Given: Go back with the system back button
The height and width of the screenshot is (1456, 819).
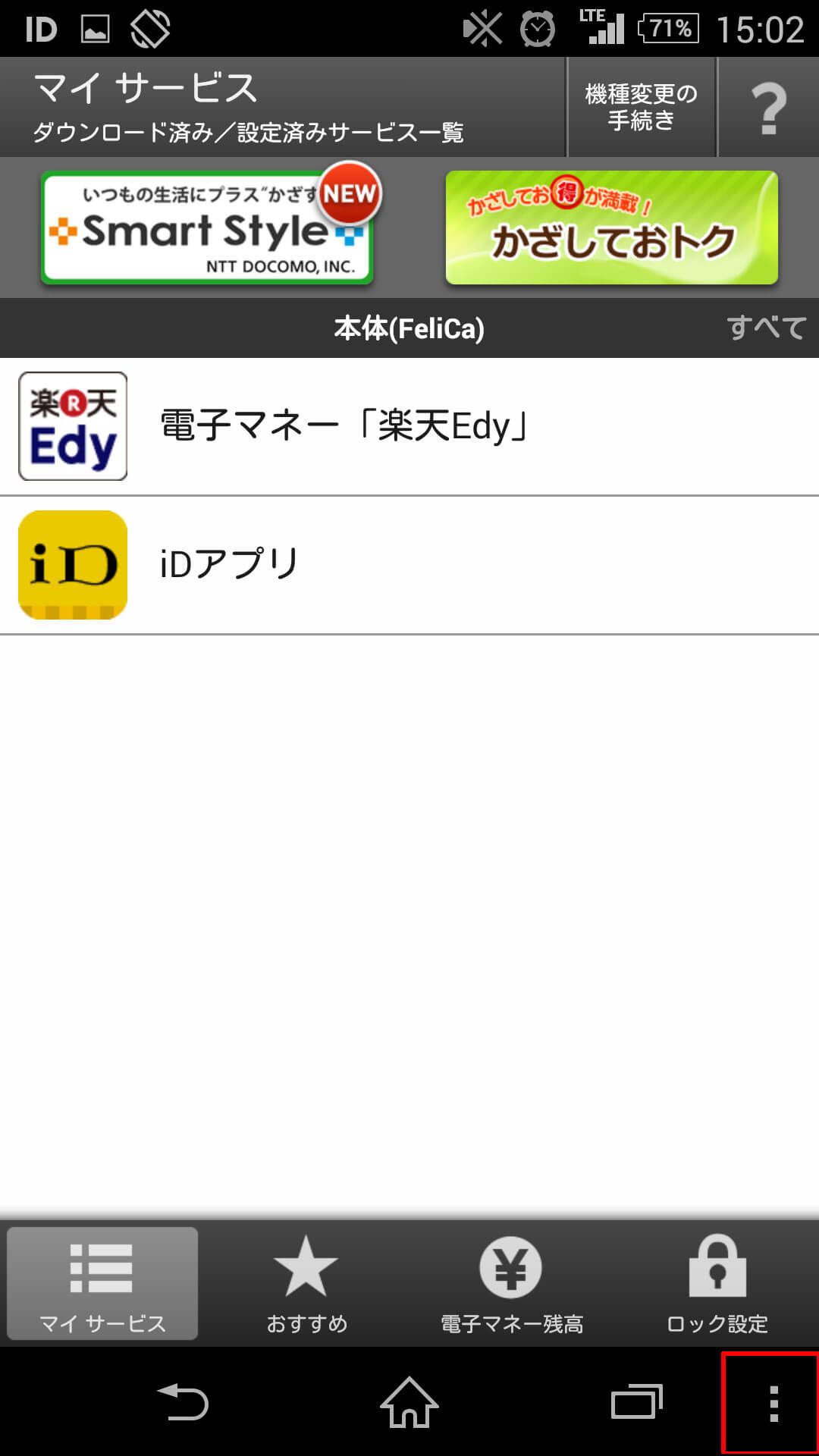Looking at the screenshot, I should (183, 1402).
